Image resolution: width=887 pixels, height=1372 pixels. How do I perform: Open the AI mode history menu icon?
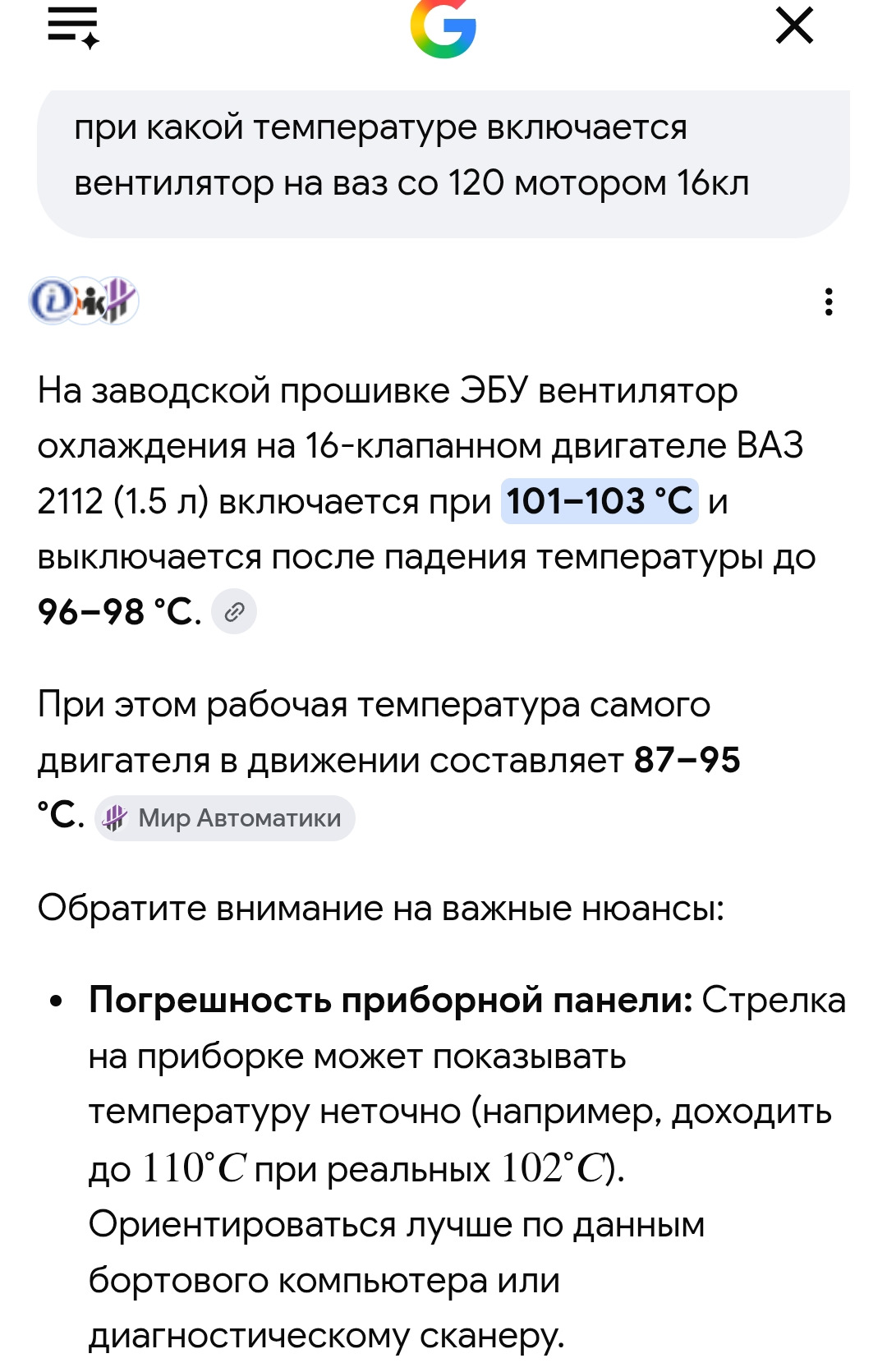point(73,27)
